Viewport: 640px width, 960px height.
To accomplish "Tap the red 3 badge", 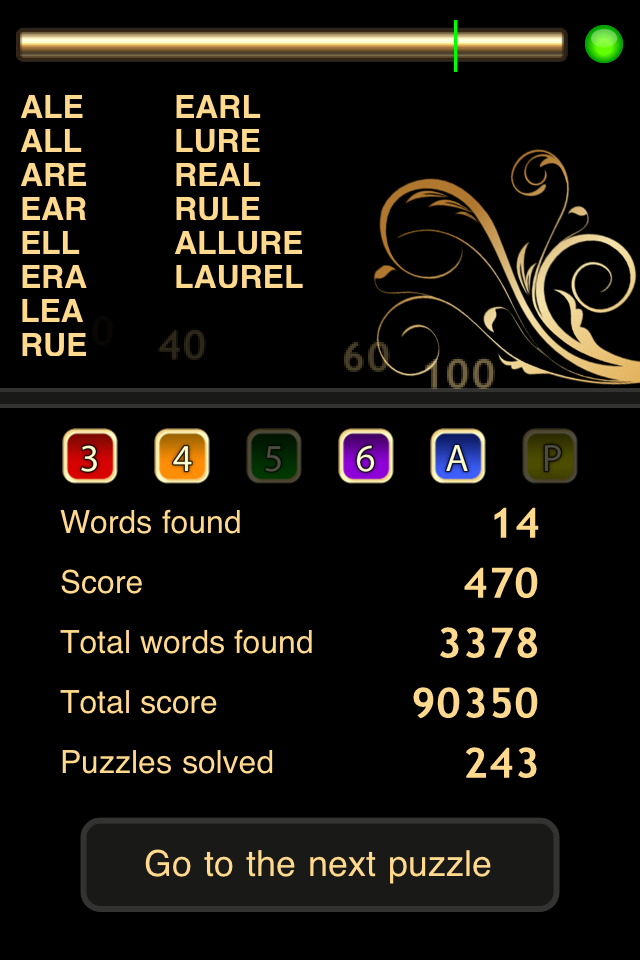I will coord(90,457).
